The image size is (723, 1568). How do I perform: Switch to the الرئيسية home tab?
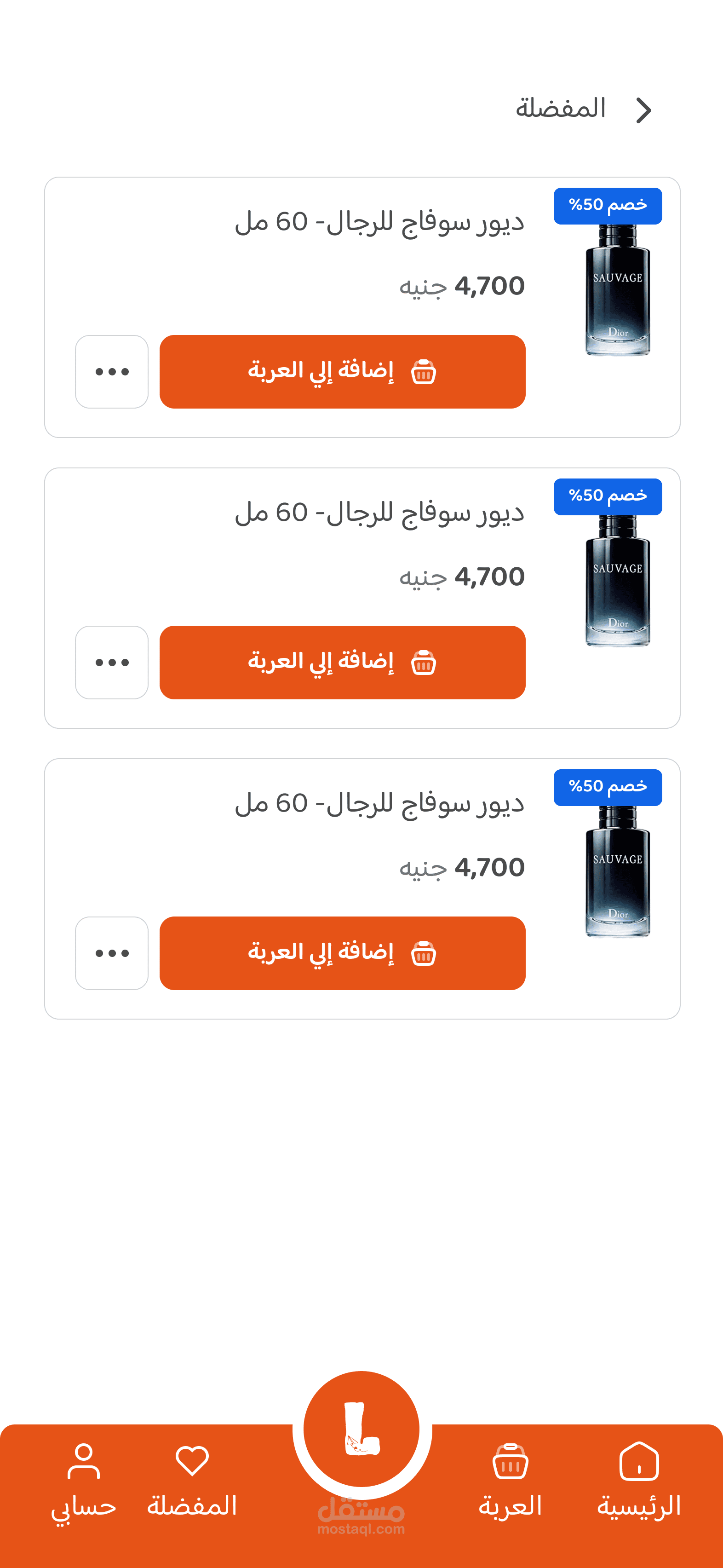tap(638, 1479)
